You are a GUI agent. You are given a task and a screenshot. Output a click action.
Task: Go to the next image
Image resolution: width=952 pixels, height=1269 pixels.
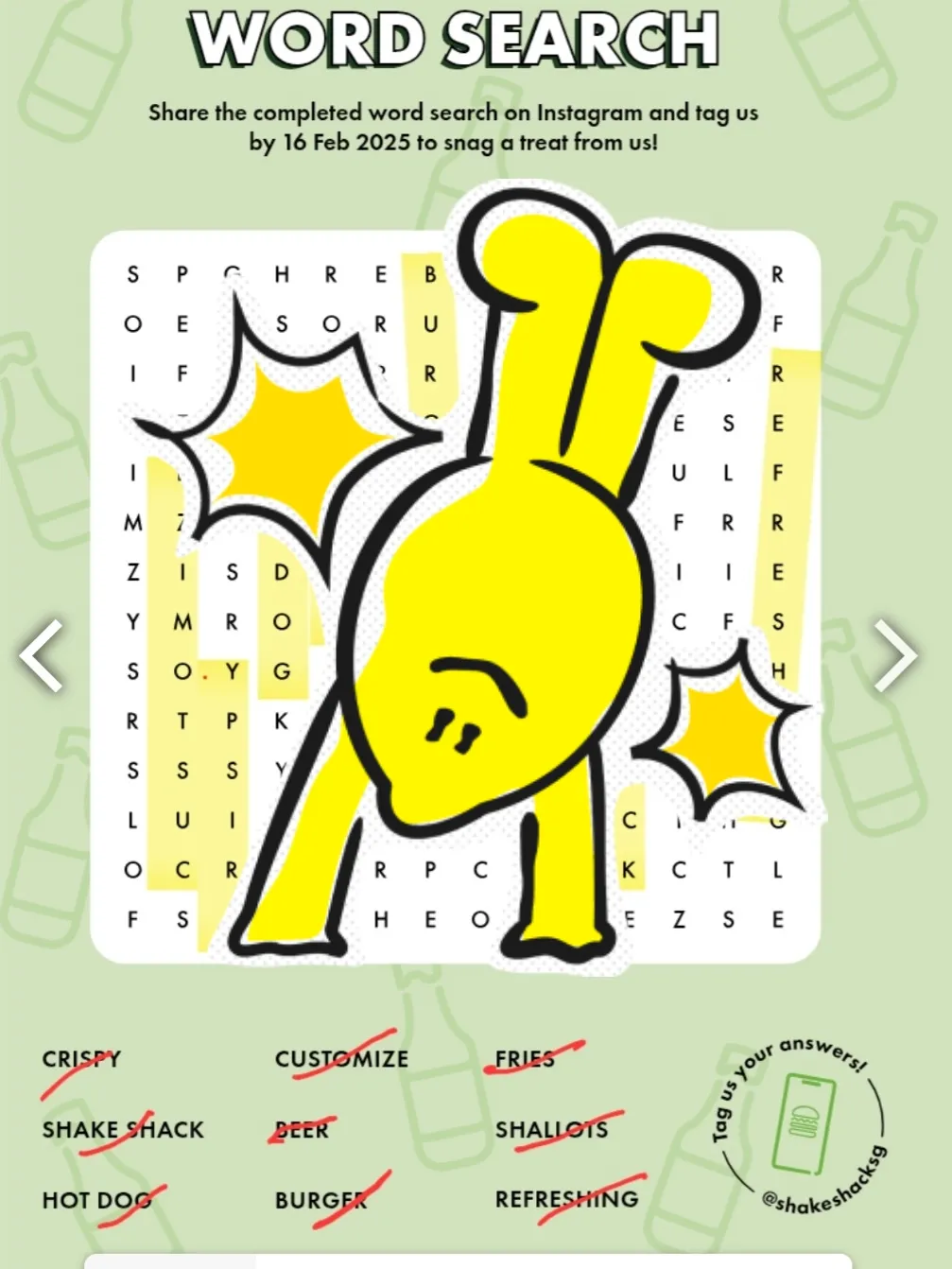[894, 655]
